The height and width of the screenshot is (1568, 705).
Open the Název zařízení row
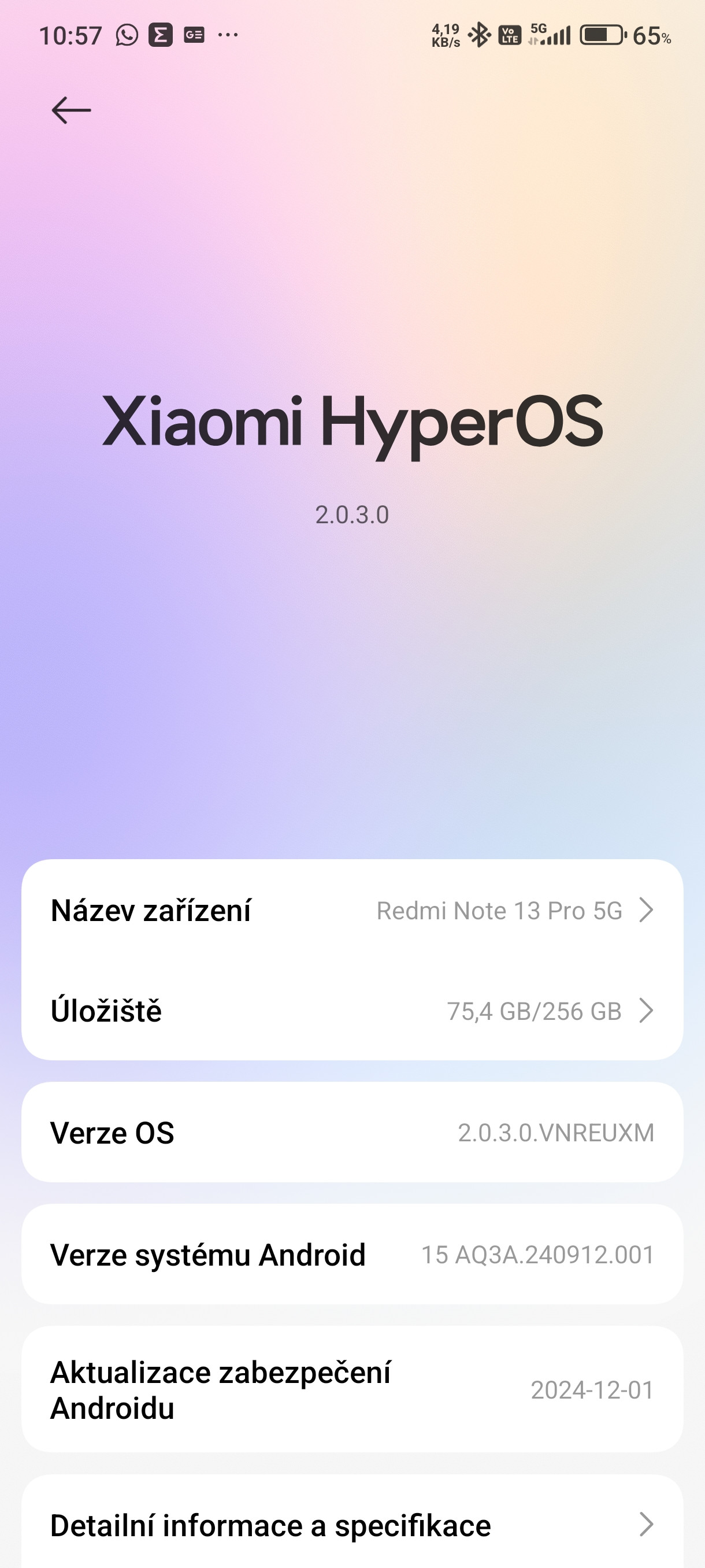tap(351, 911)
